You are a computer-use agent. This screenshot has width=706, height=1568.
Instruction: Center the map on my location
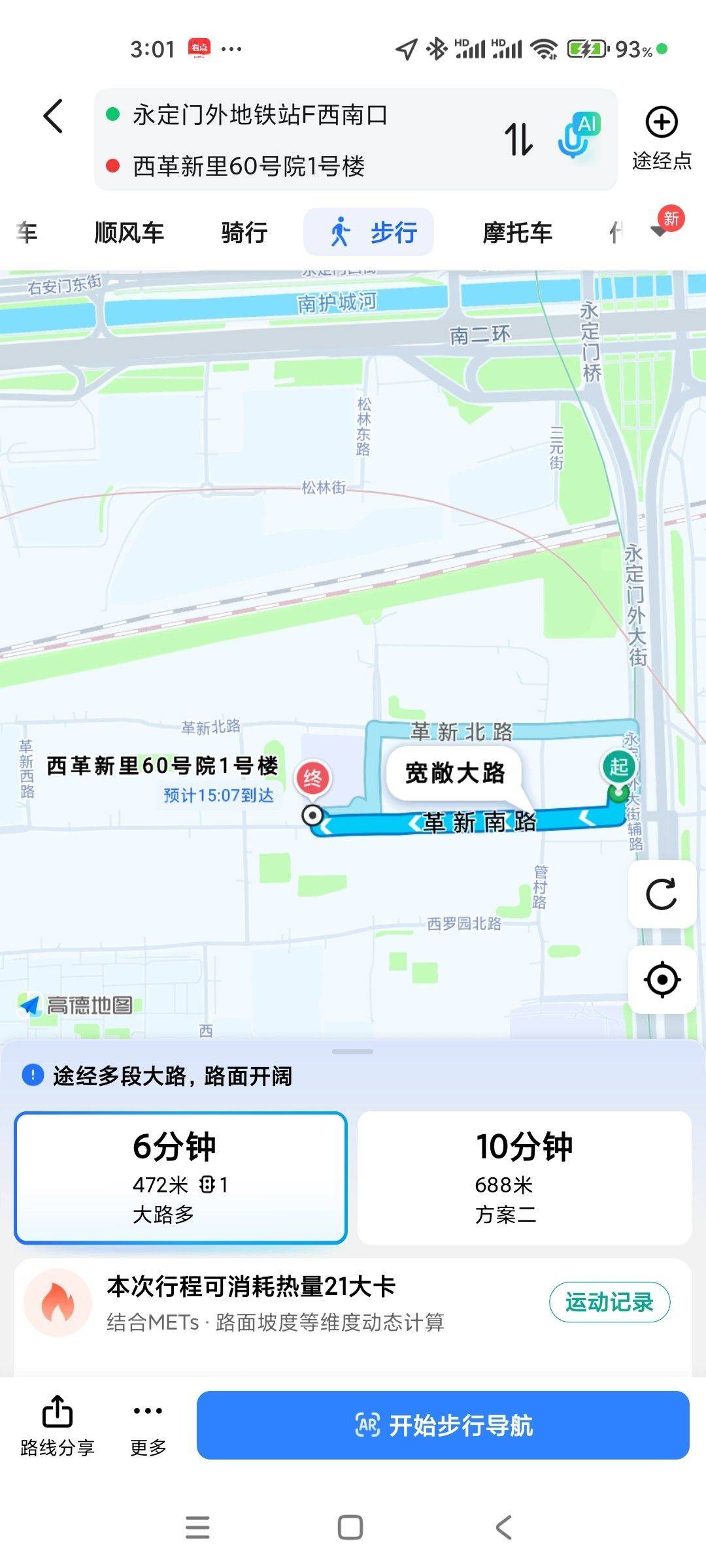662,979
